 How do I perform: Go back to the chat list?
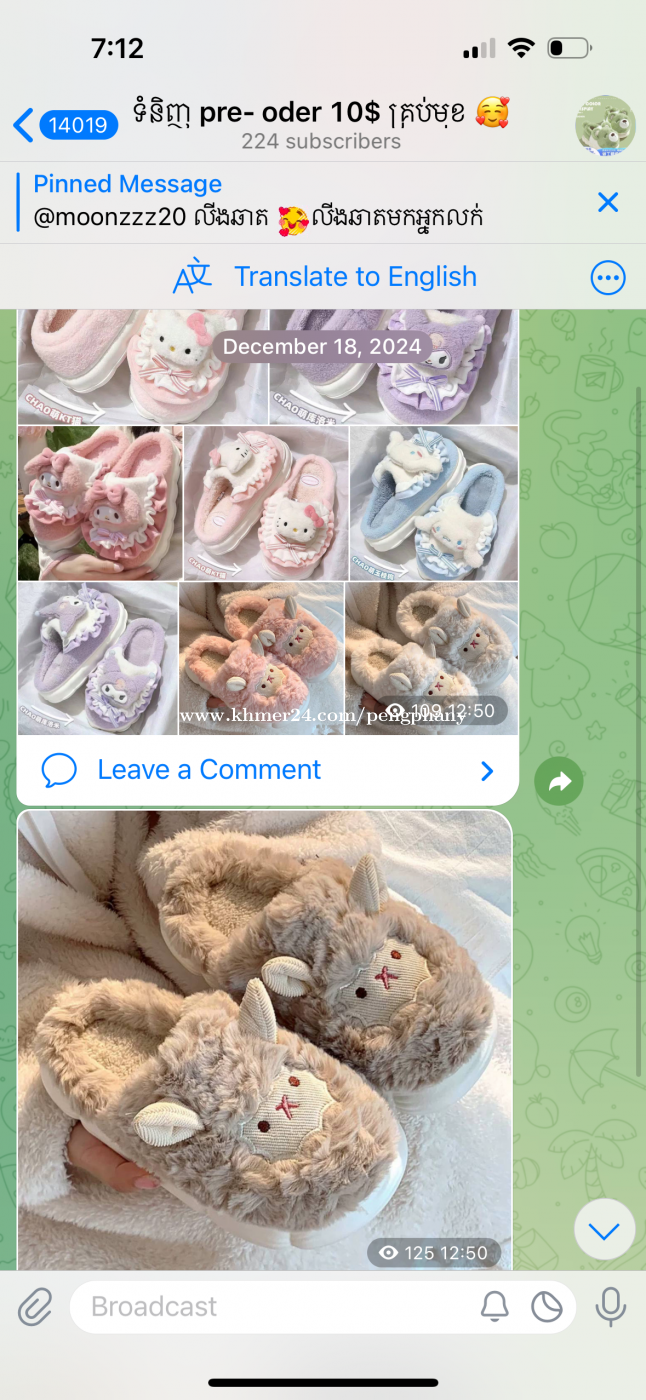pos(66,125)
